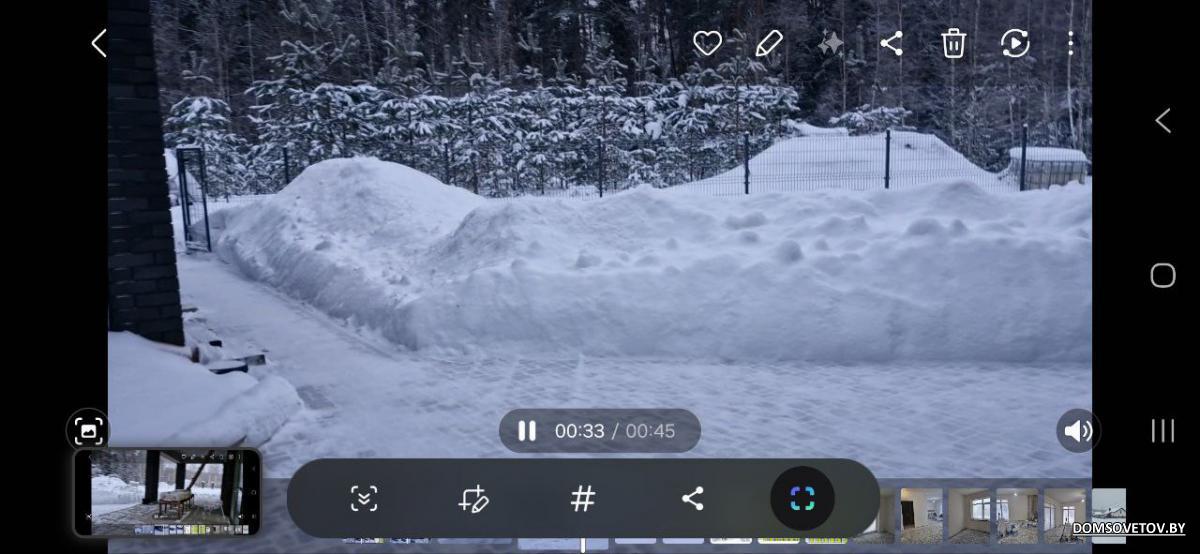This screenshot has width=1200, height=554.
Task: Open the three-dot more options menu
Action: [1070, 43]
